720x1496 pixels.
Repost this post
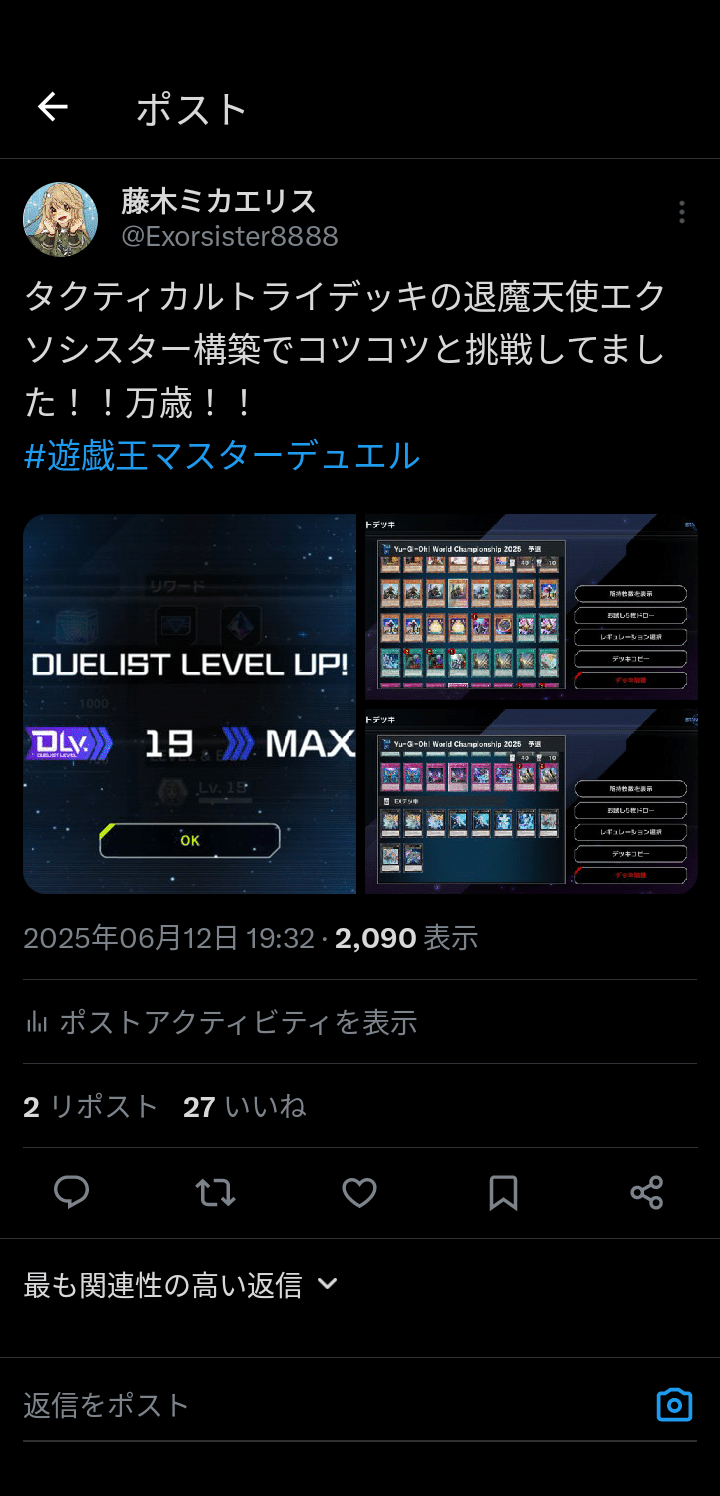click(215, 1192)
